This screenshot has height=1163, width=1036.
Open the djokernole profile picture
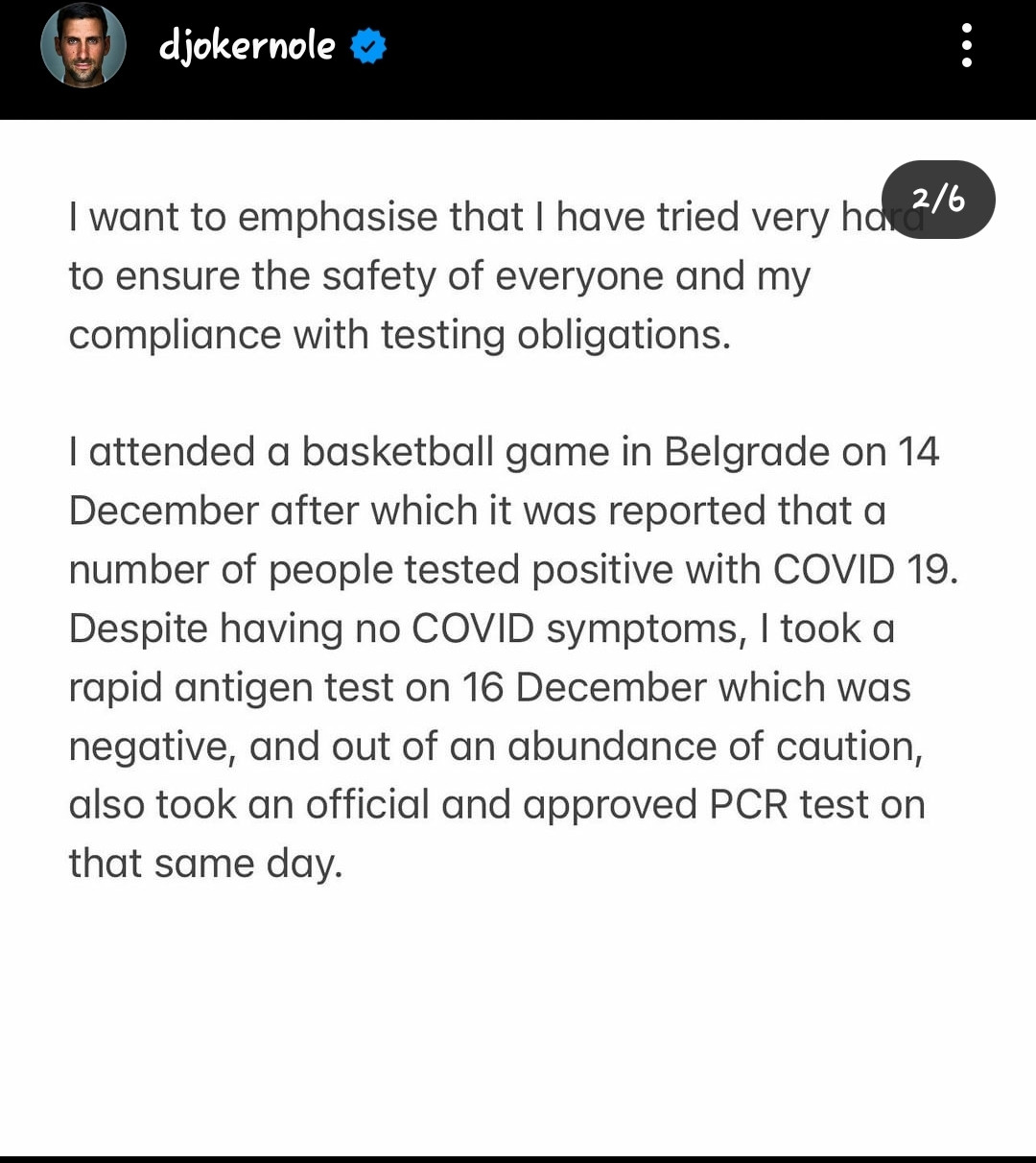point(83,45)
